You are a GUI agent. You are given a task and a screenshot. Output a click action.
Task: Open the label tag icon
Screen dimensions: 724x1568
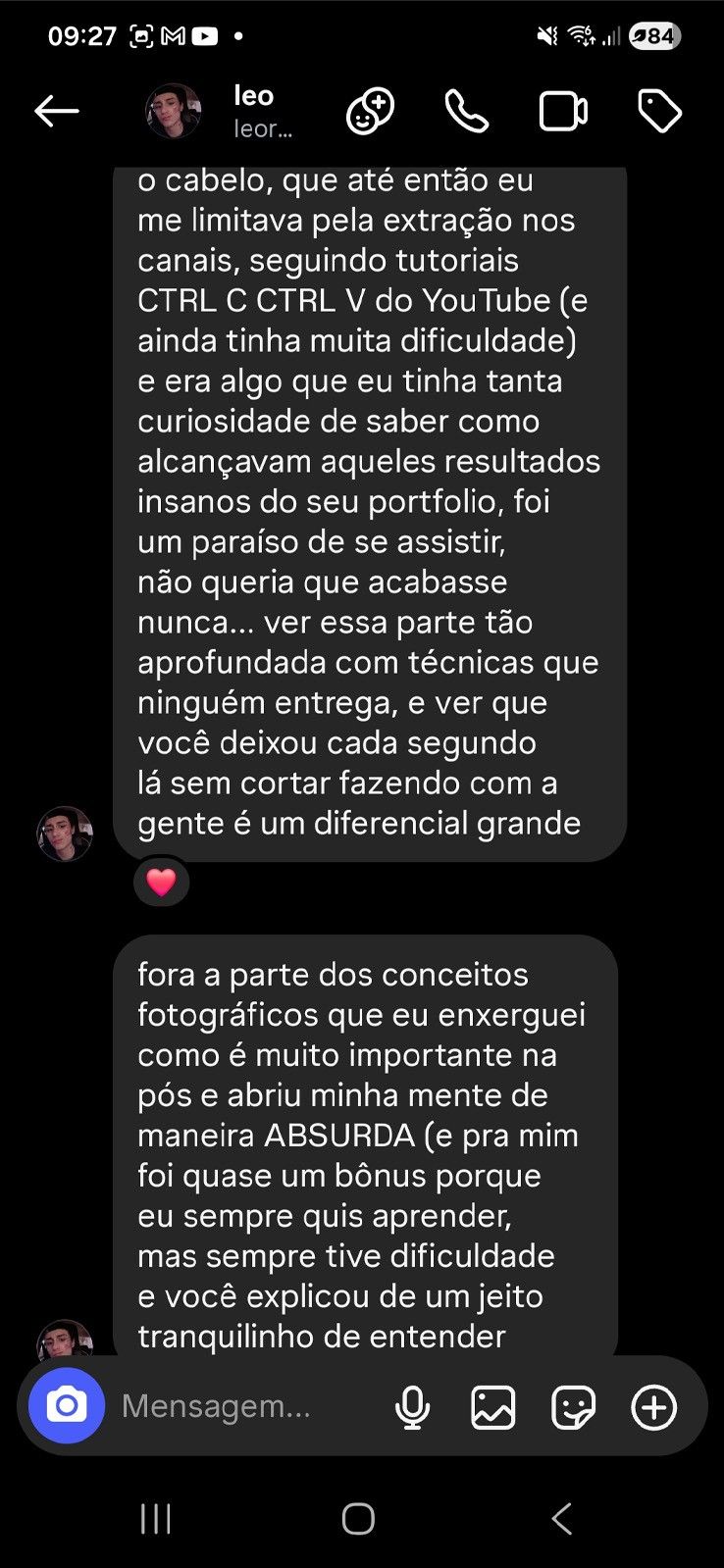point(659,111)
